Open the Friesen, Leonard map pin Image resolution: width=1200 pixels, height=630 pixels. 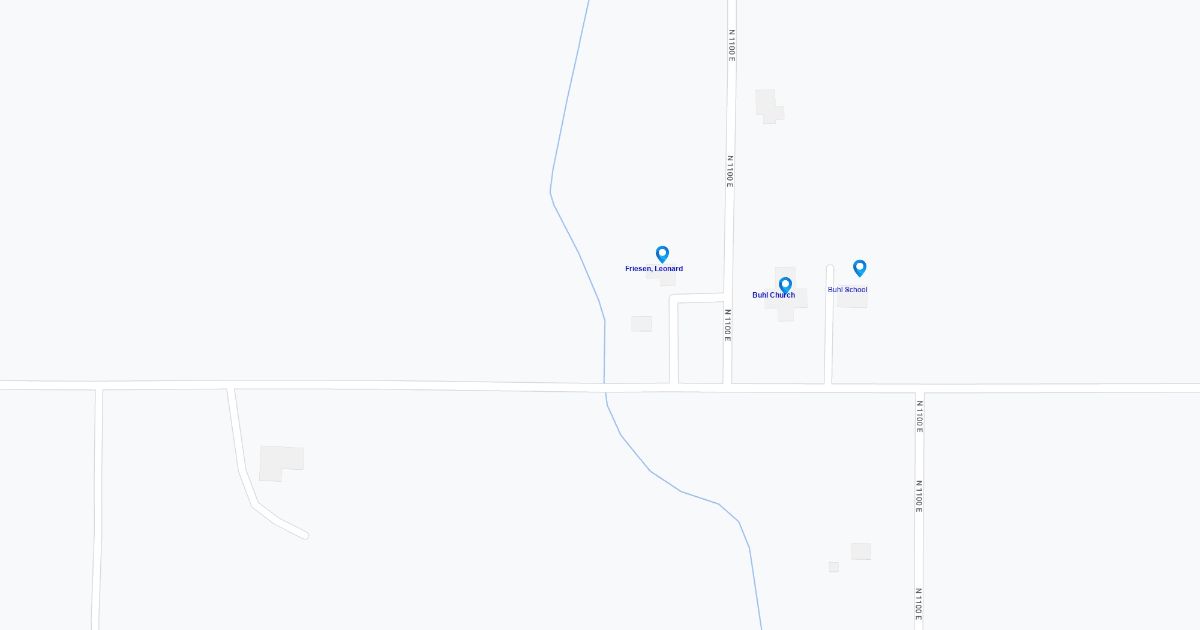[x=662, y=254]
